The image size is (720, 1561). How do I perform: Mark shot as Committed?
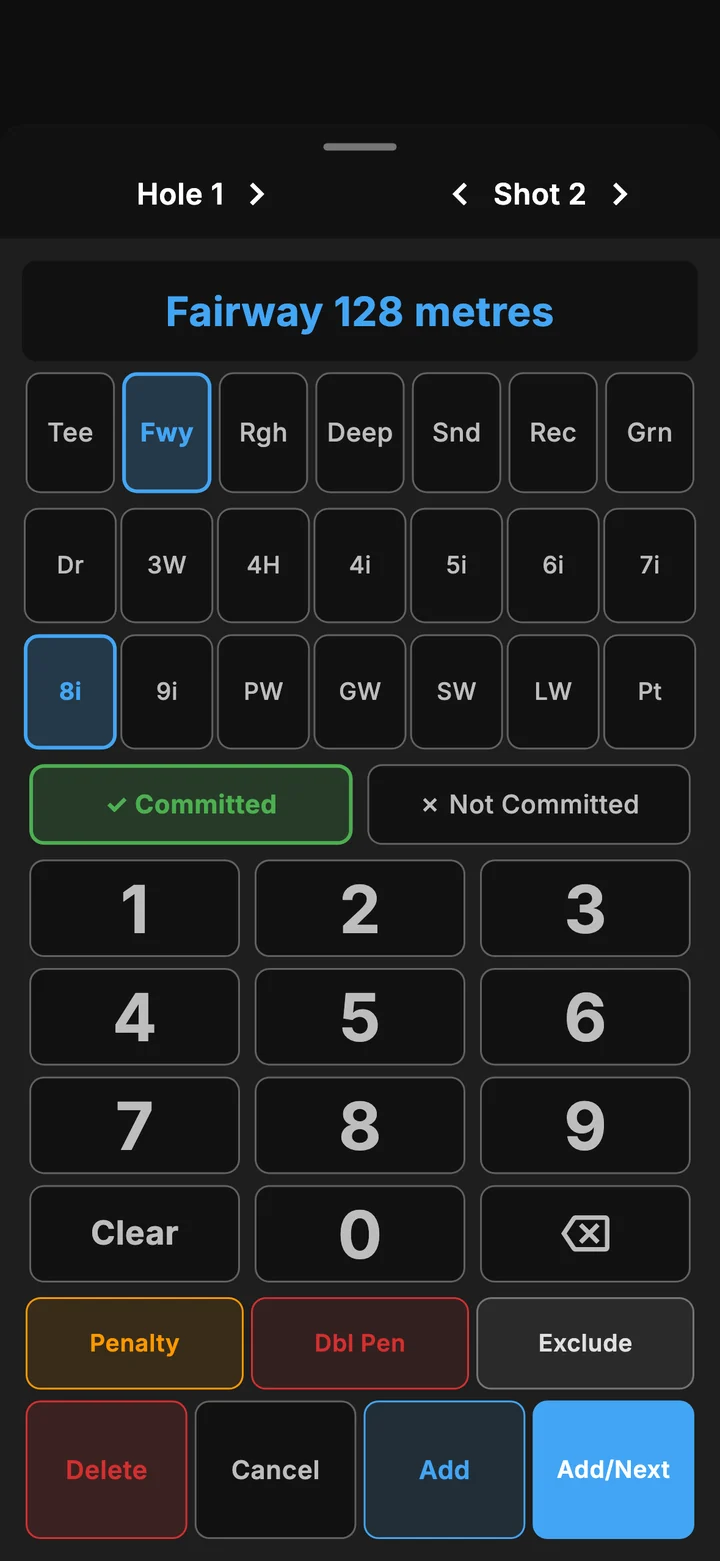pyautogui.click(x=191, y=804)
